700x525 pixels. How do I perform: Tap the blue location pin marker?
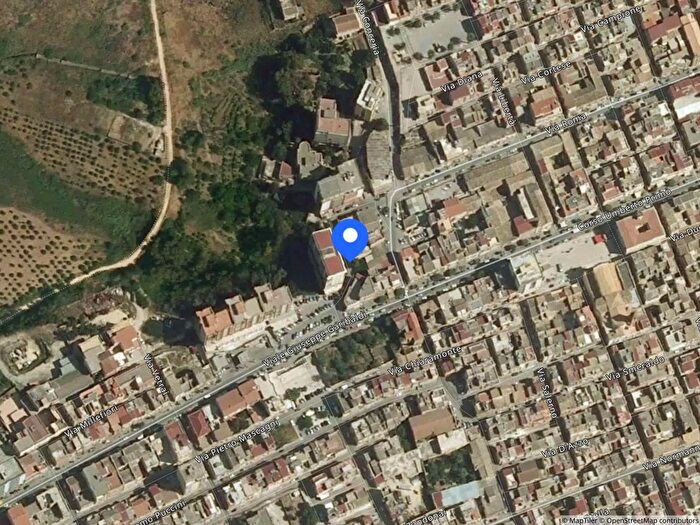point(350,238)
